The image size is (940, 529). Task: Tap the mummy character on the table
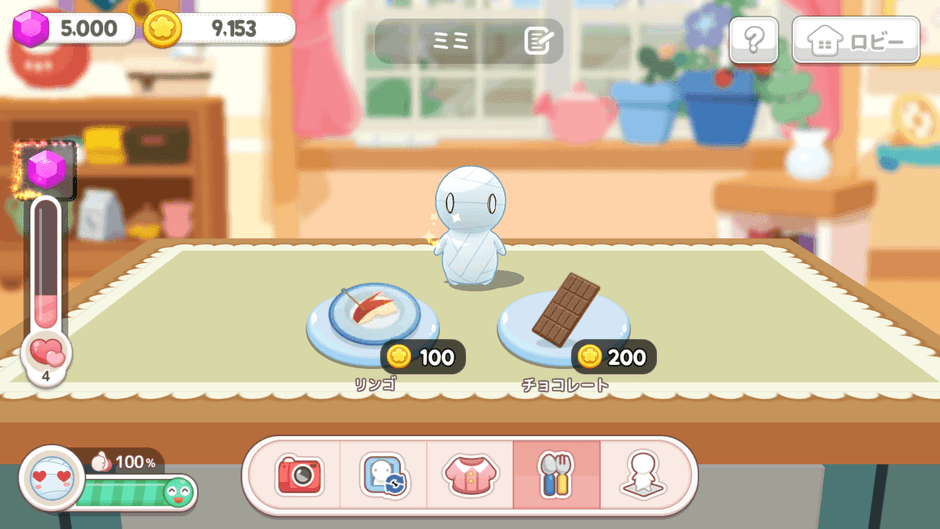[471, 228]
